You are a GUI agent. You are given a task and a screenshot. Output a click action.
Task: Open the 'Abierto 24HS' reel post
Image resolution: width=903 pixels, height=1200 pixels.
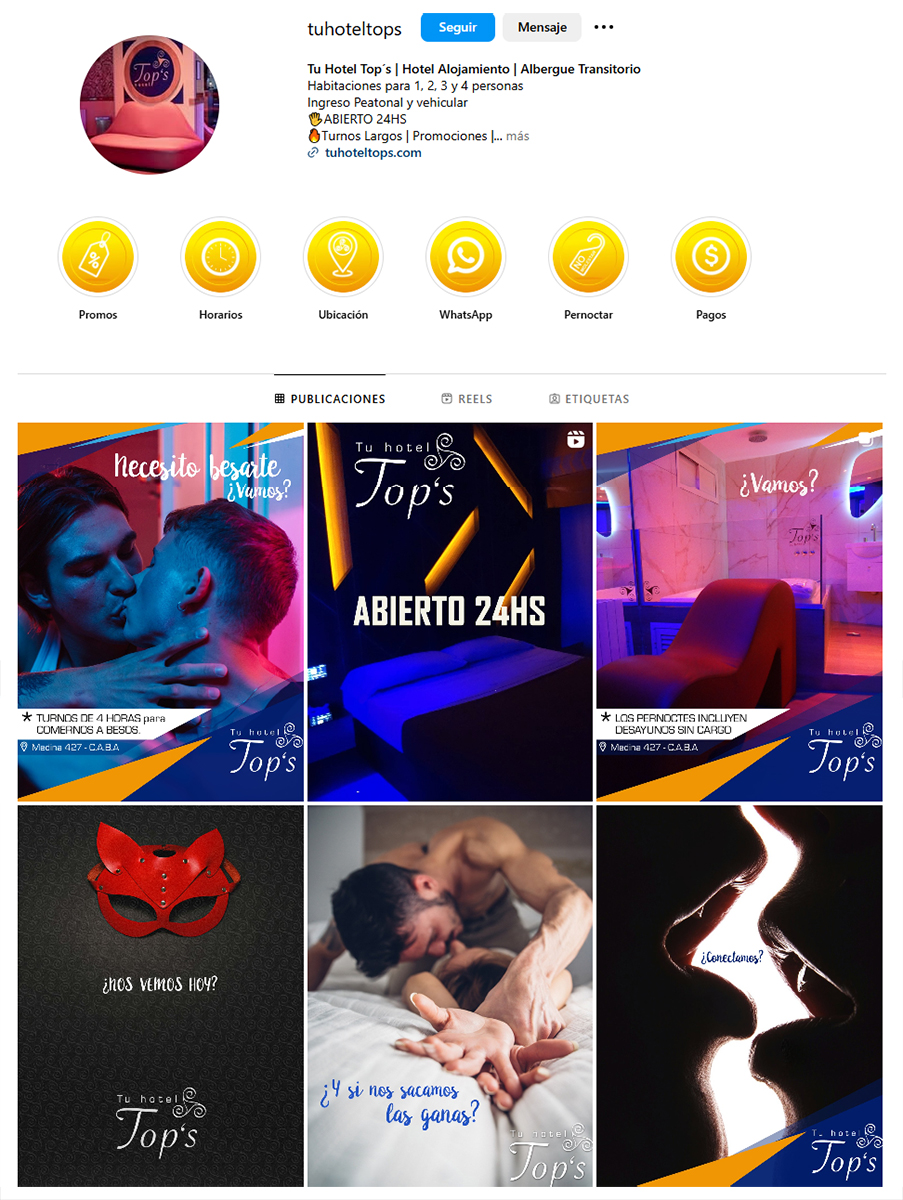point(450,611)
